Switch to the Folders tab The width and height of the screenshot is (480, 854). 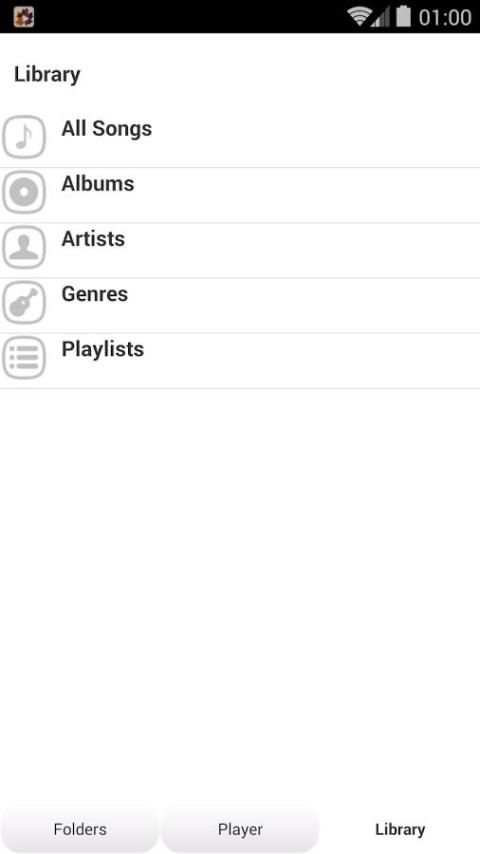[80, 829]
